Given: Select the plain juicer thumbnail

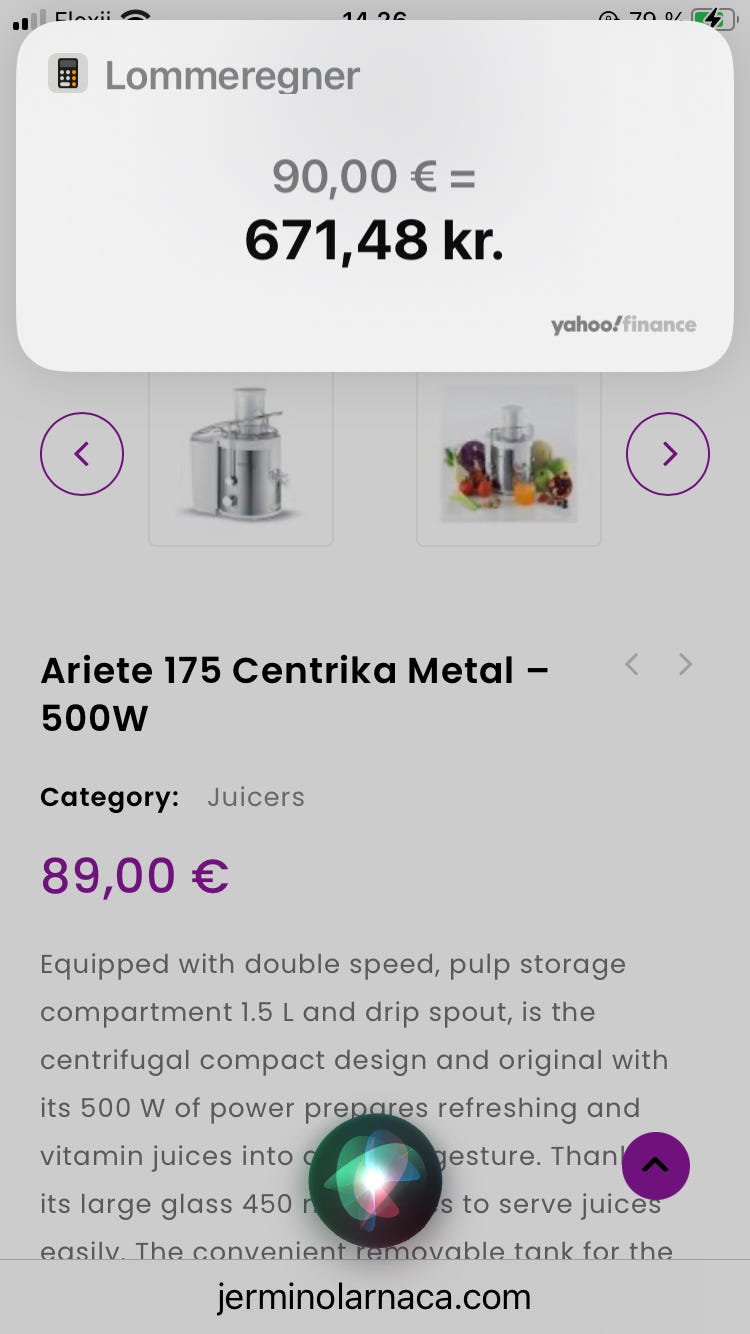Looking at the screenshot, I should (x=241, y=456).
